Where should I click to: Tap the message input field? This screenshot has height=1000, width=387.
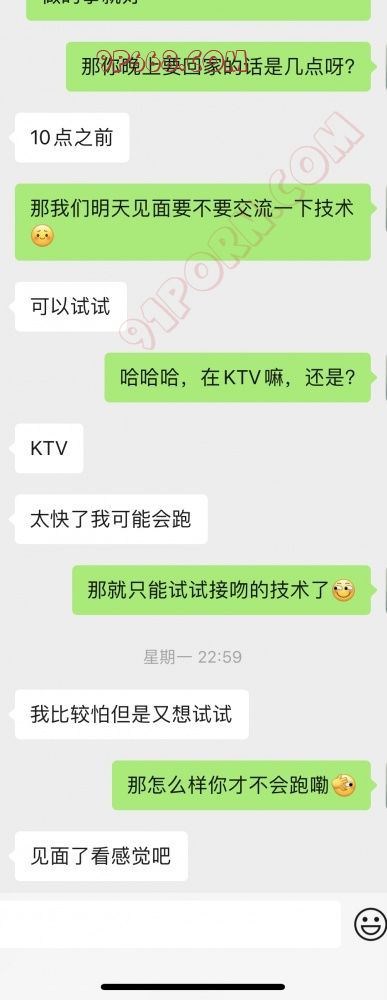[x=170, y=923]
